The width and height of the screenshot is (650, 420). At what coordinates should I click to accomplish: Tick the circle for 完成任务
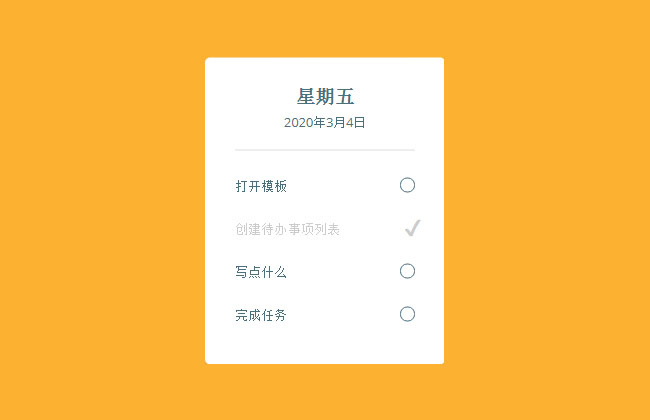pos(407,314)
